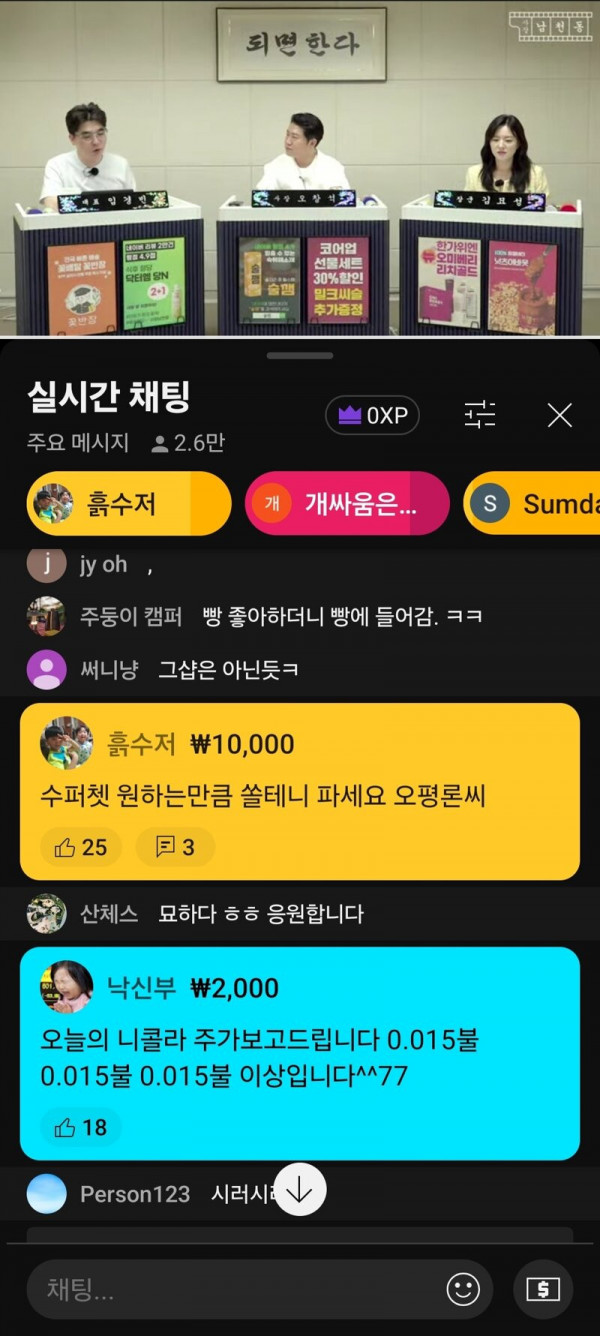Open the chat filter settings icon
The image size is (600, 1336).
[481, 415]
